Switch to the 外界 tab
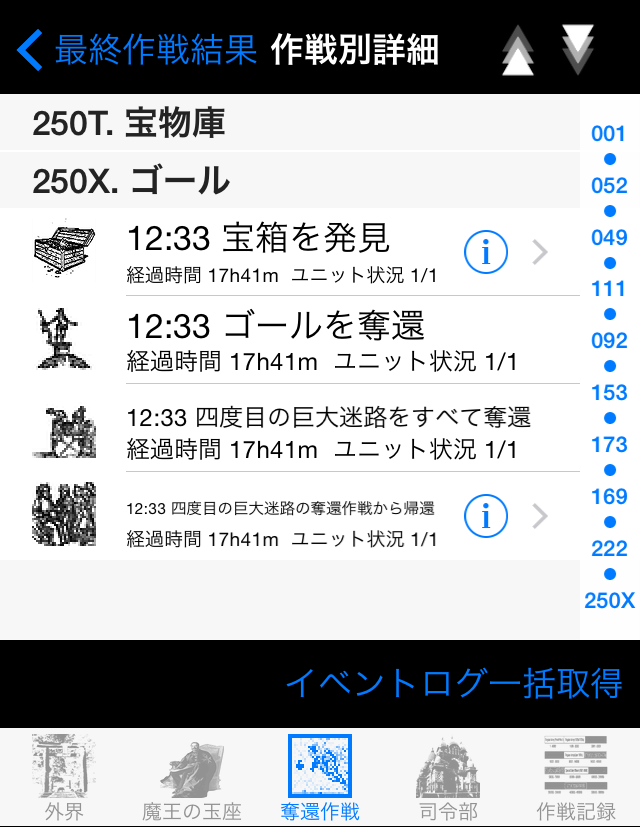Image resolution: width=640 pixels, height=827 pixels. point(64,778)
